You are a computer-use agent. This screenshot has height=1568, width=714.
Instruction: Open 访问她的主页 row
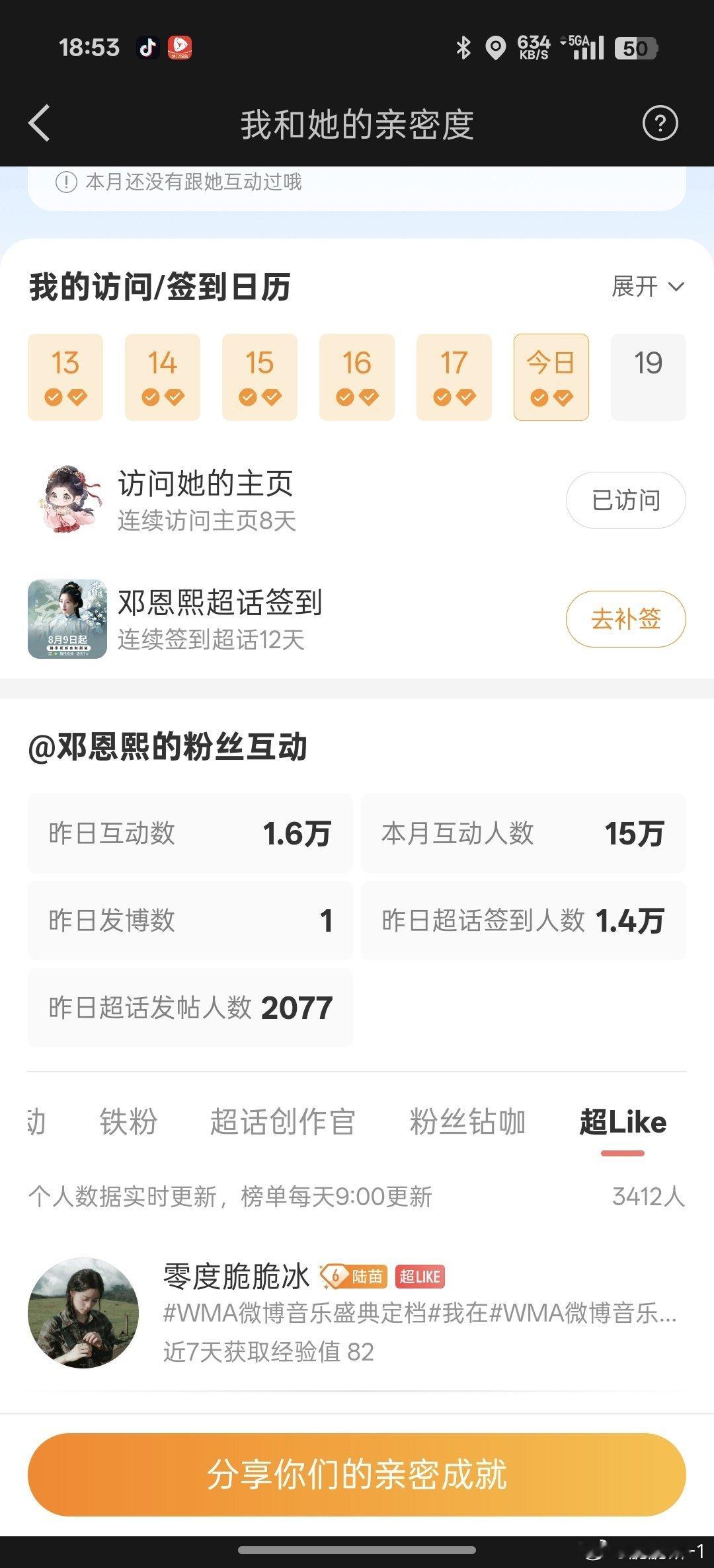click(x=357, y=500)
